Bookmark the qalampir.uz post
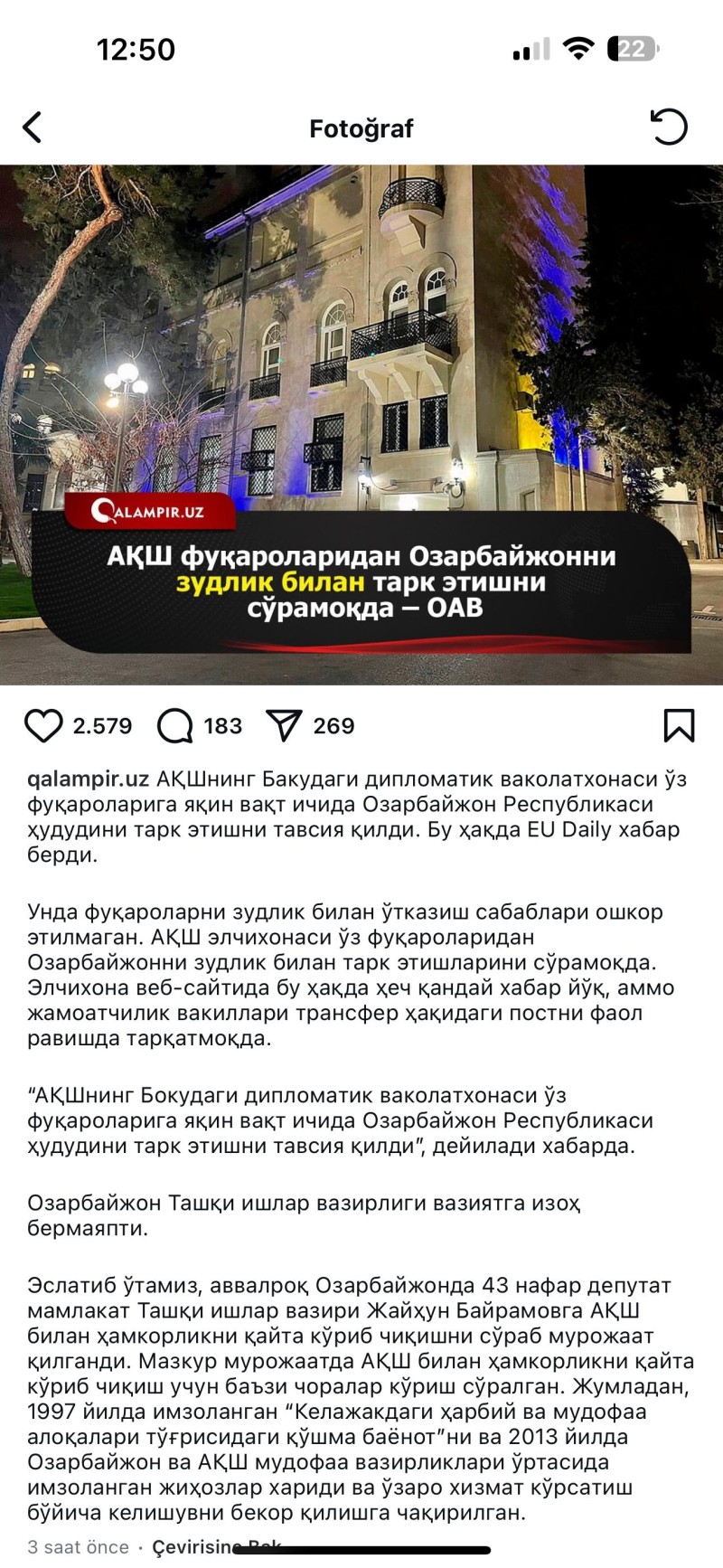The height and width of the screenshot is (1568, 723). point(679,726)
